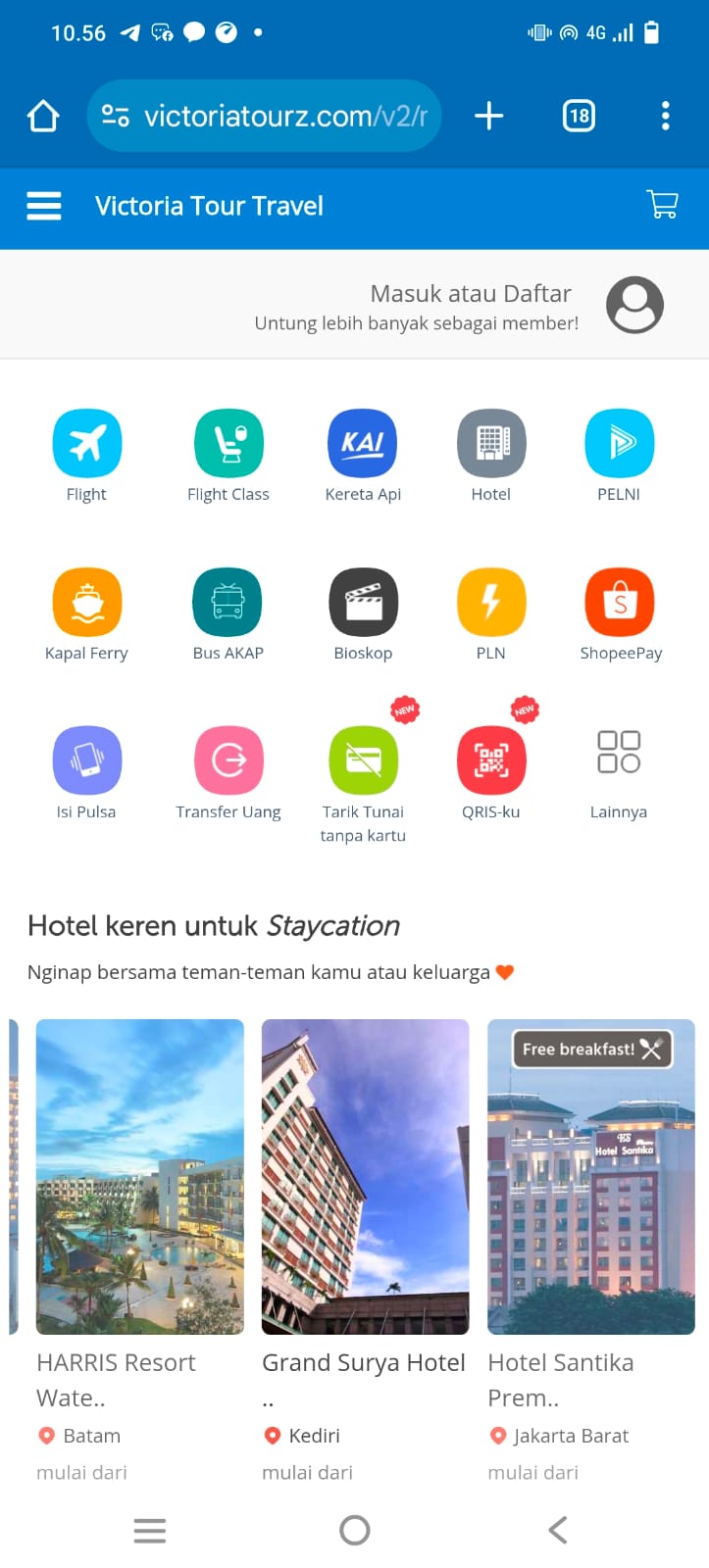Select Bus AKAP tickets

(x=228, y=603)
